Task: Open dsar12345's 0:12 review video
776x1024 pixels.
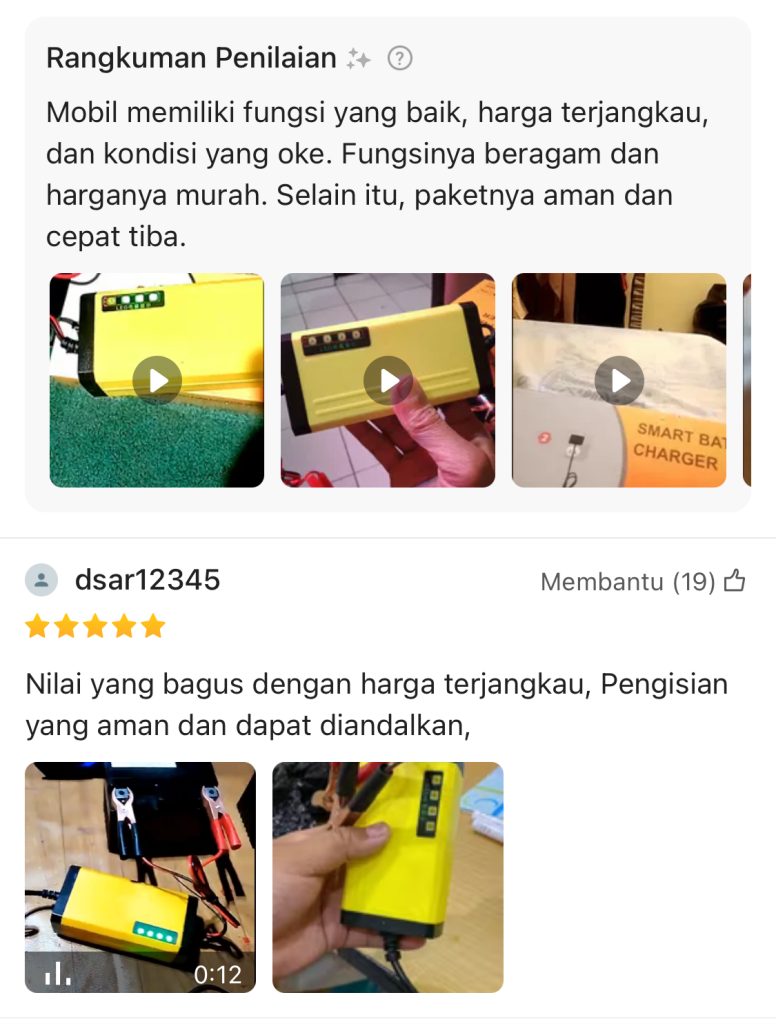Action: coord(140,877)
